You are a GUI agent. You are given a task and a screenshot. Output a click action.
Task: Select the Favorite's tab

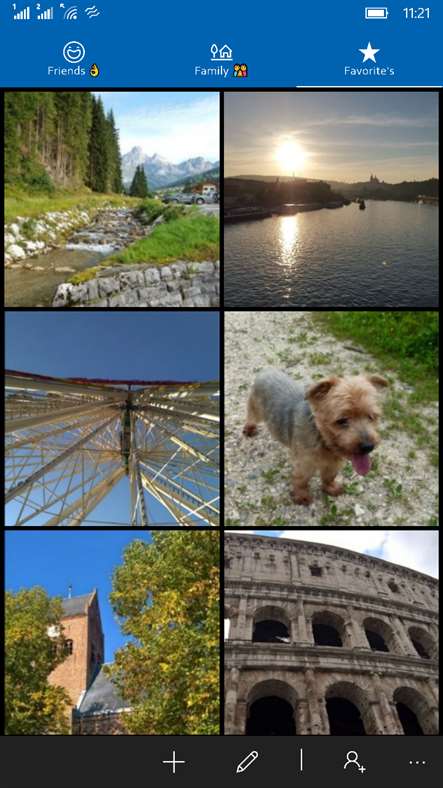369,59
